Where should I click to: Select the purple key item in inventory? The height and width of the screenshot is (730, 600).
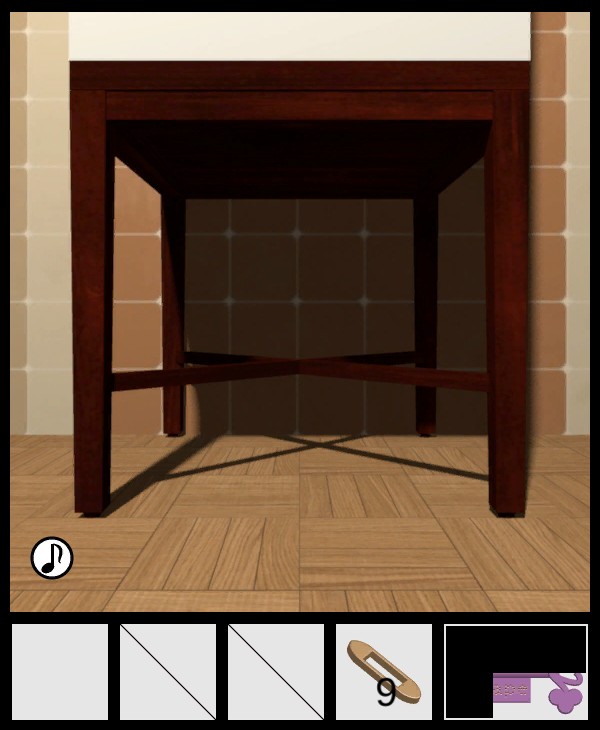coord(540,691)
